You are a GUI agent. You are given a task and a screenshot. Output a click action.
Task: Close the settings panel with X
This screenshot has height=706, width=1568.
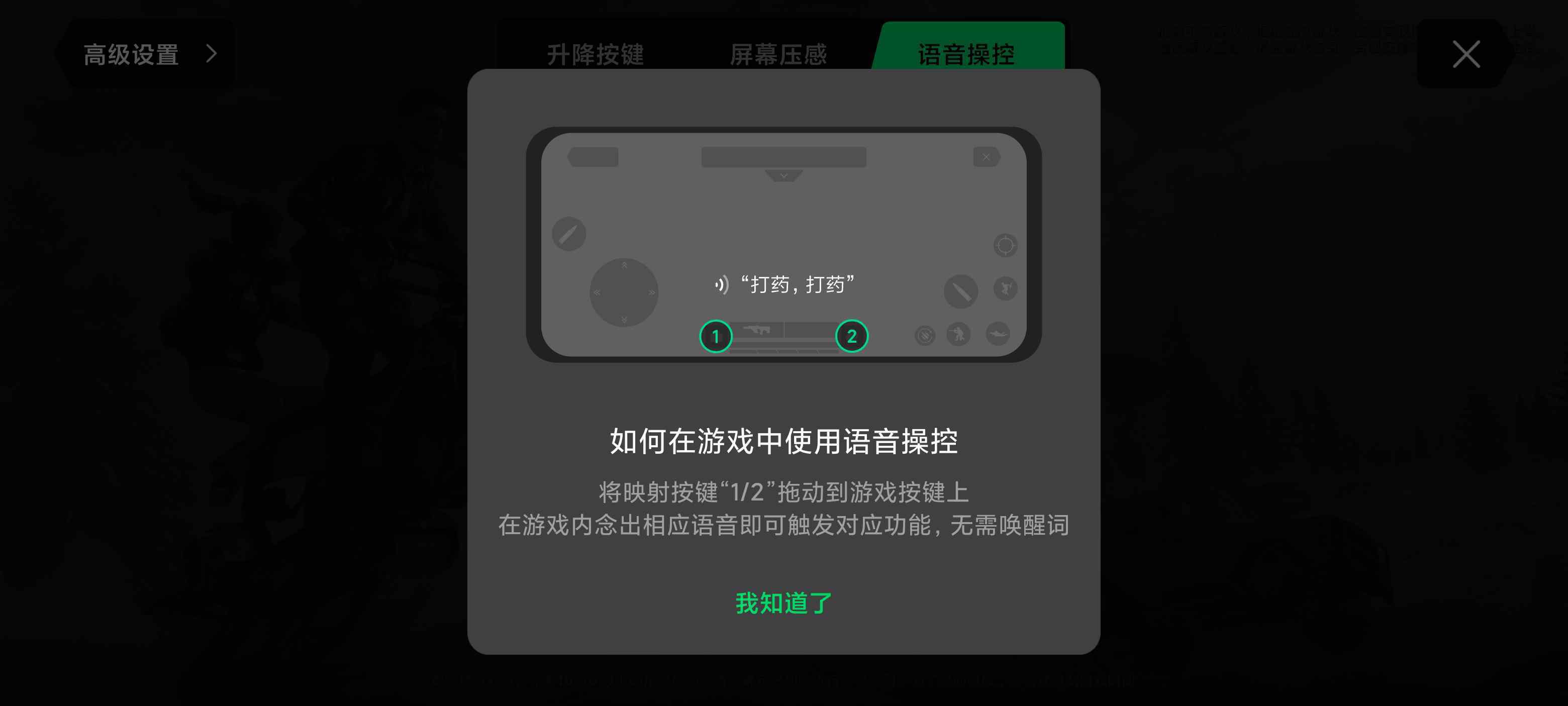click(1465, 54)
